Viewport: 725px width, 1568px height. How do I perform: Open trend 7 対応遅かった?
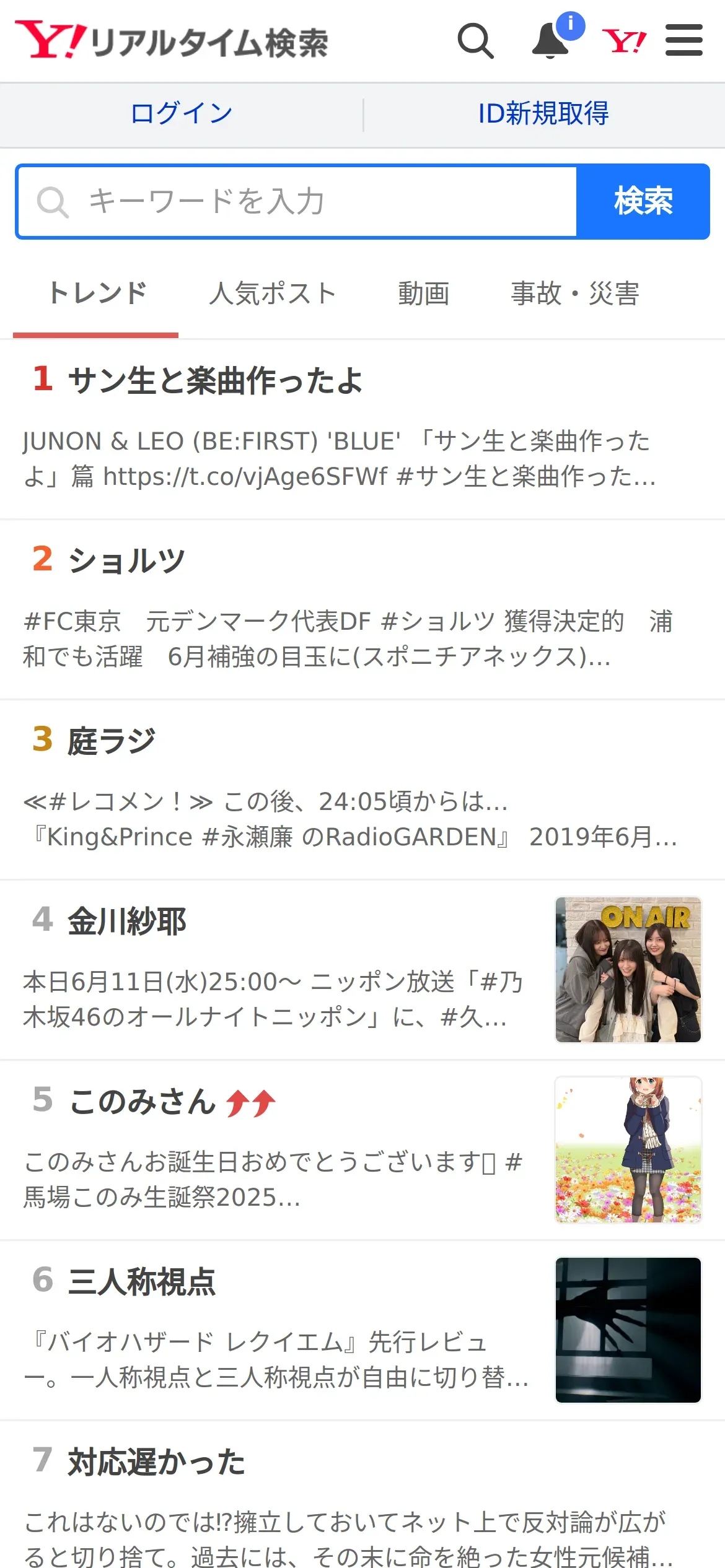tap(362, 1495)
